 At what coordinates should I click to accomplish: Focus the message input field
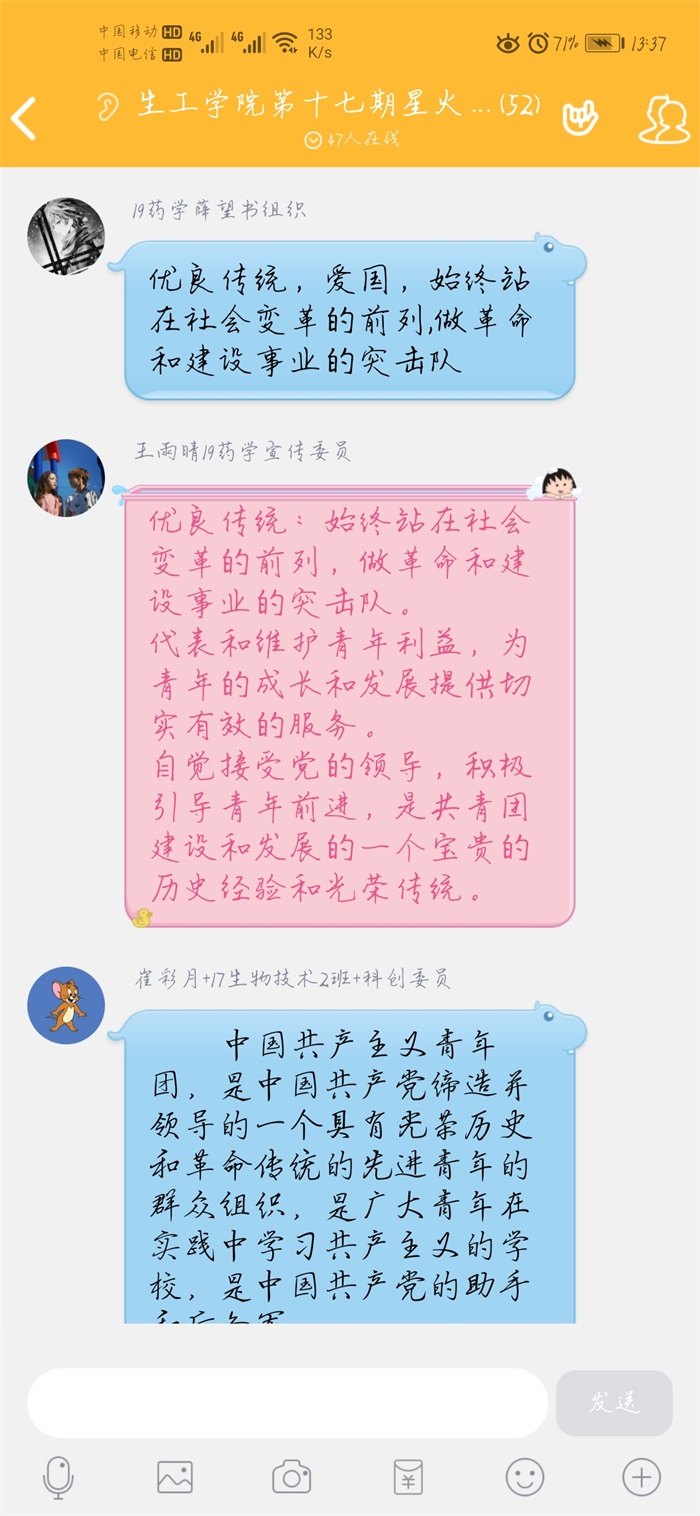(x=287, y=1403)
